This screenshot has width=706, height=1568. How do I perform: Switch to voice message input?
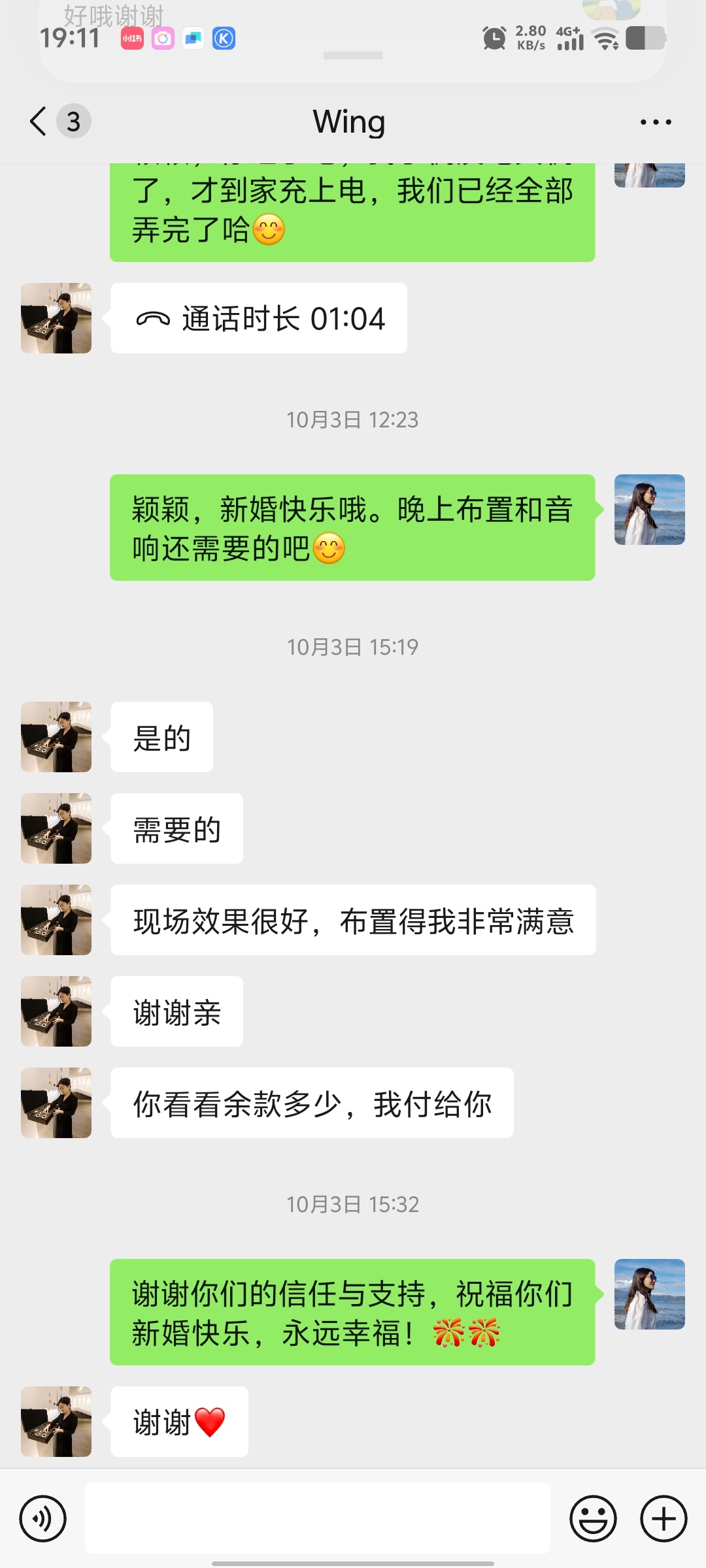click(43, 1518)
